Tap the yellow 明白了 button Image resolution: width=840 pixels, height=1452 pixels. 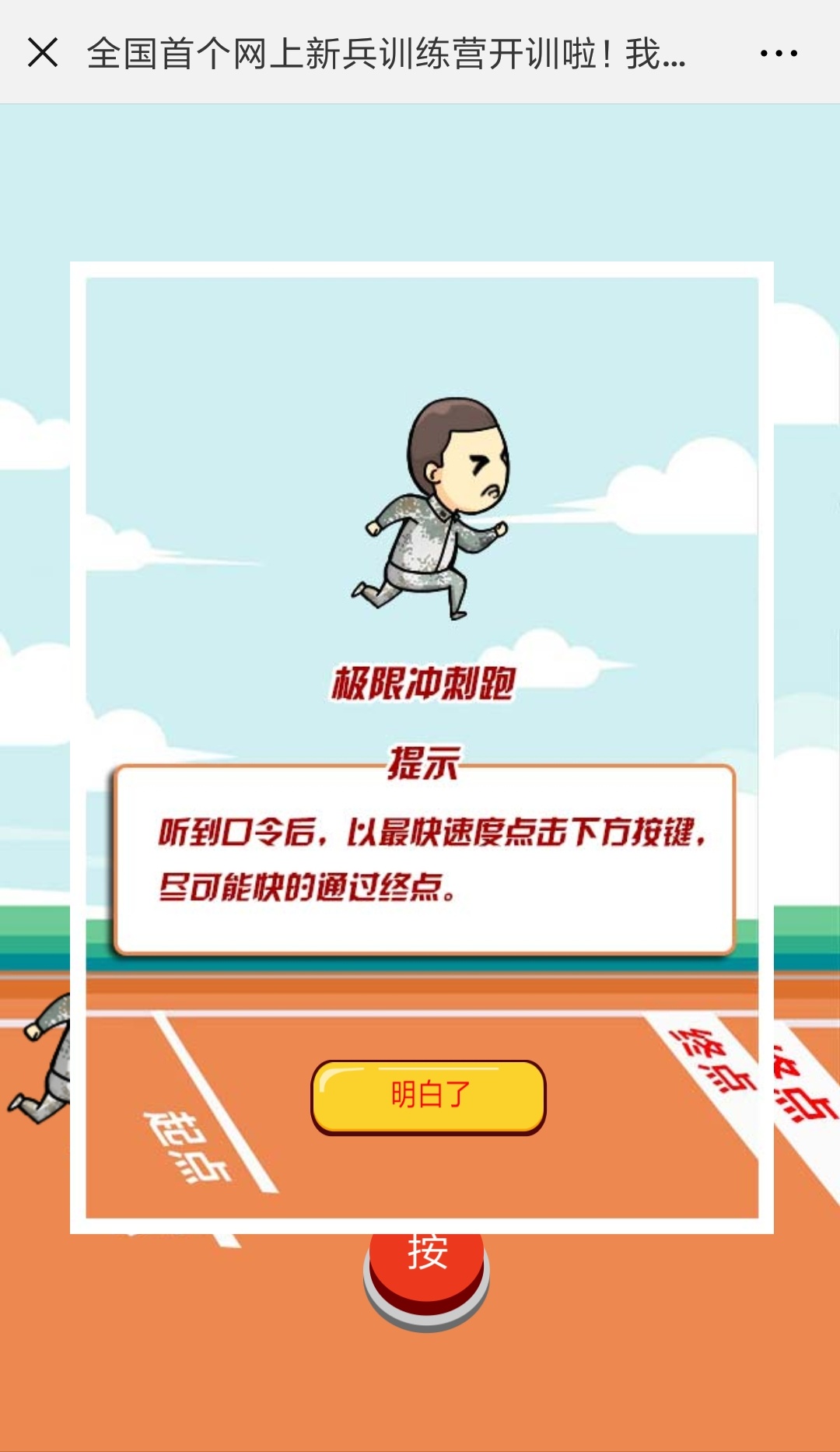[x=429, y=1096]
